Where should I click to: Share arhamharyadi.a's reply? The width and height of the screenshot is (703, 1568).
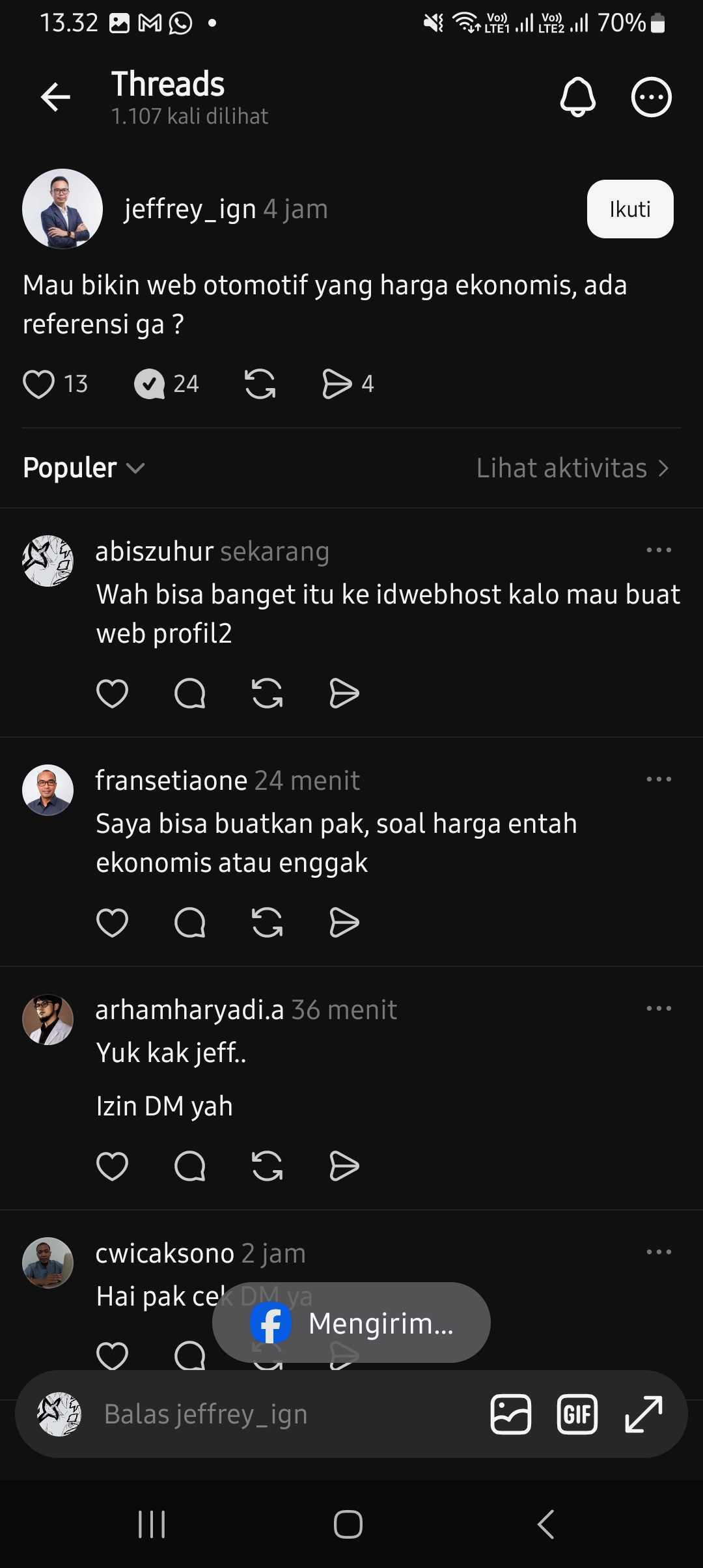(x=344, y=1166)
